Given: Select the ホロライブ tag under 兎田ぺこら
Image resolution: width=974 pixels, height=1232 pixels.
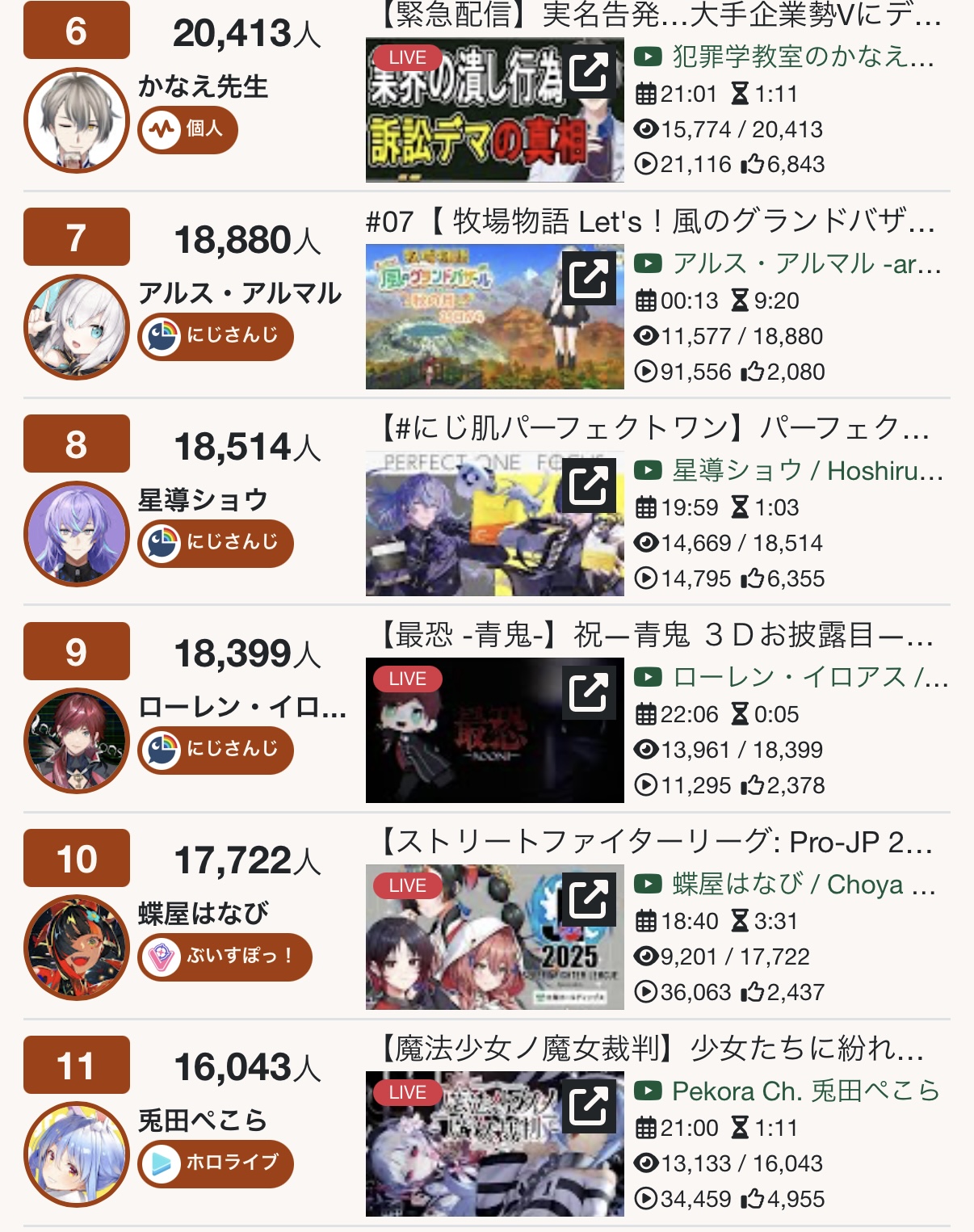Looking at the screenshot, I should 215,1163.
